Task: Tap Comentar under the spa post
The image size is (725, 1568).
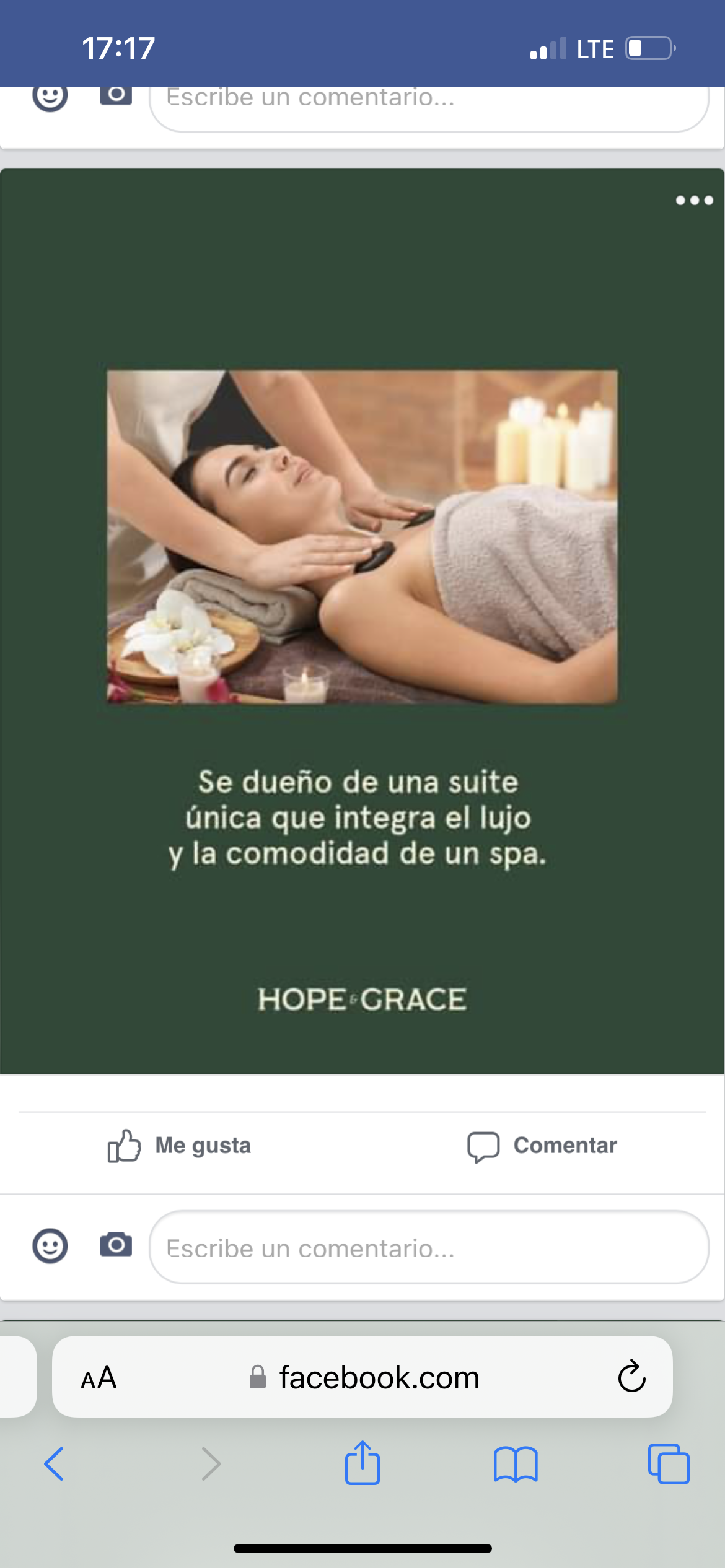Action: (542, 1145)
